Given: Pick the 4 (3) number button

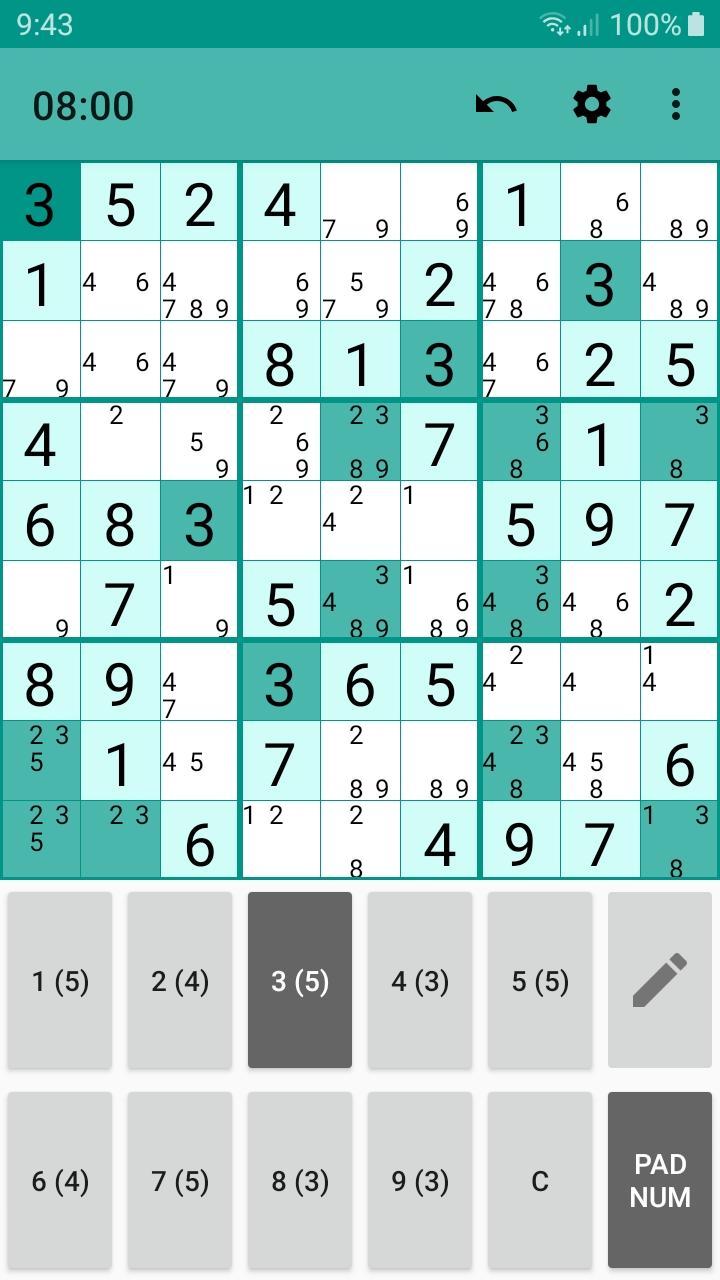Looking at the screenshot, I should click(x=420, y=981).
